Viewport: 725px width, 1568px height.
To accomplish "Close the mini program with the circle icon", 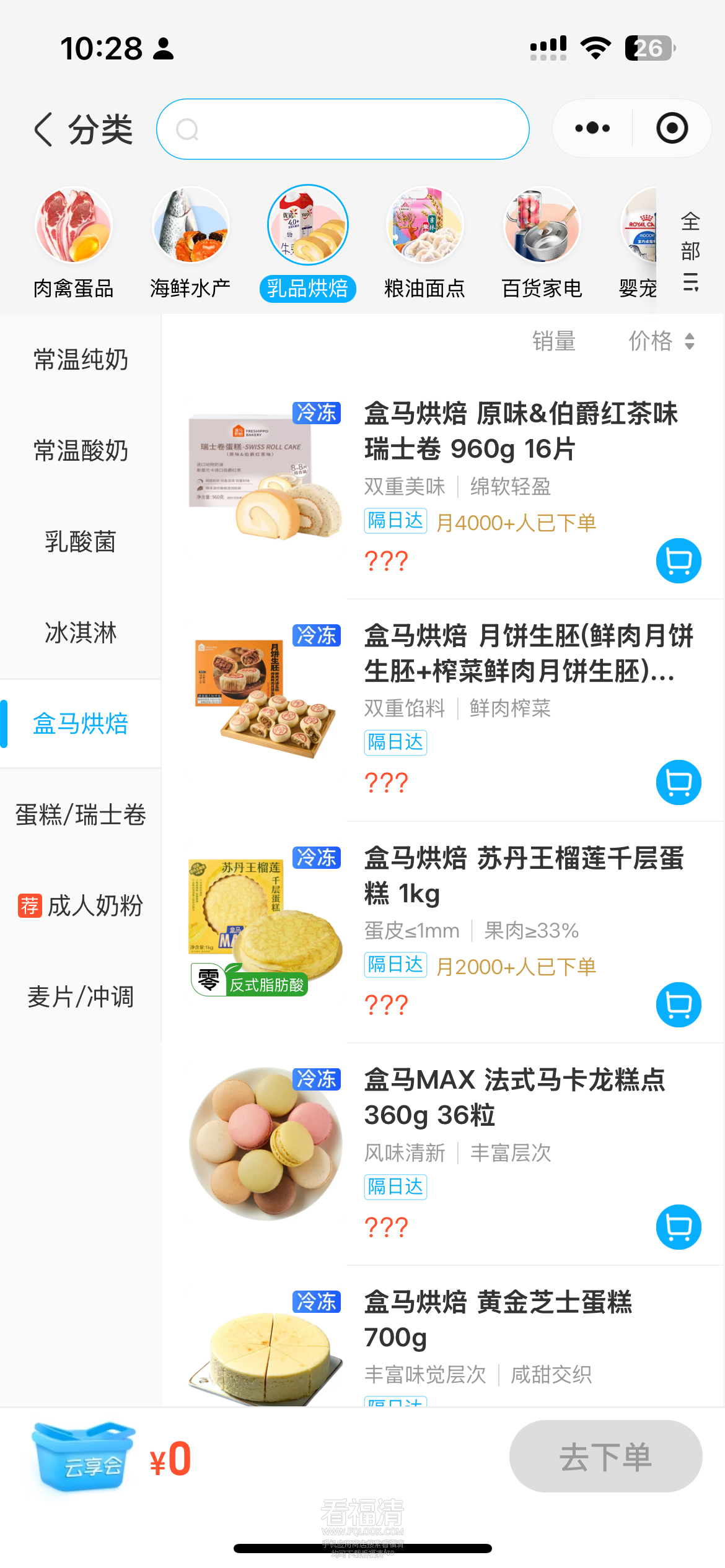I will point(672,128).
